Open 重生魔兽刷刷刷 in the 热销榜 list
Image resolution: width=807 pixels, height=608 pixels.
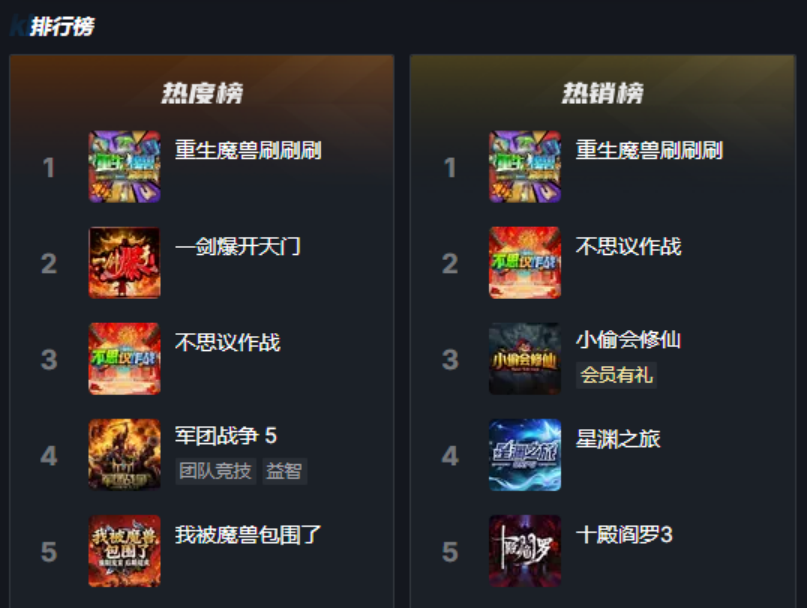pyautogui.click(x=649, y=151)
